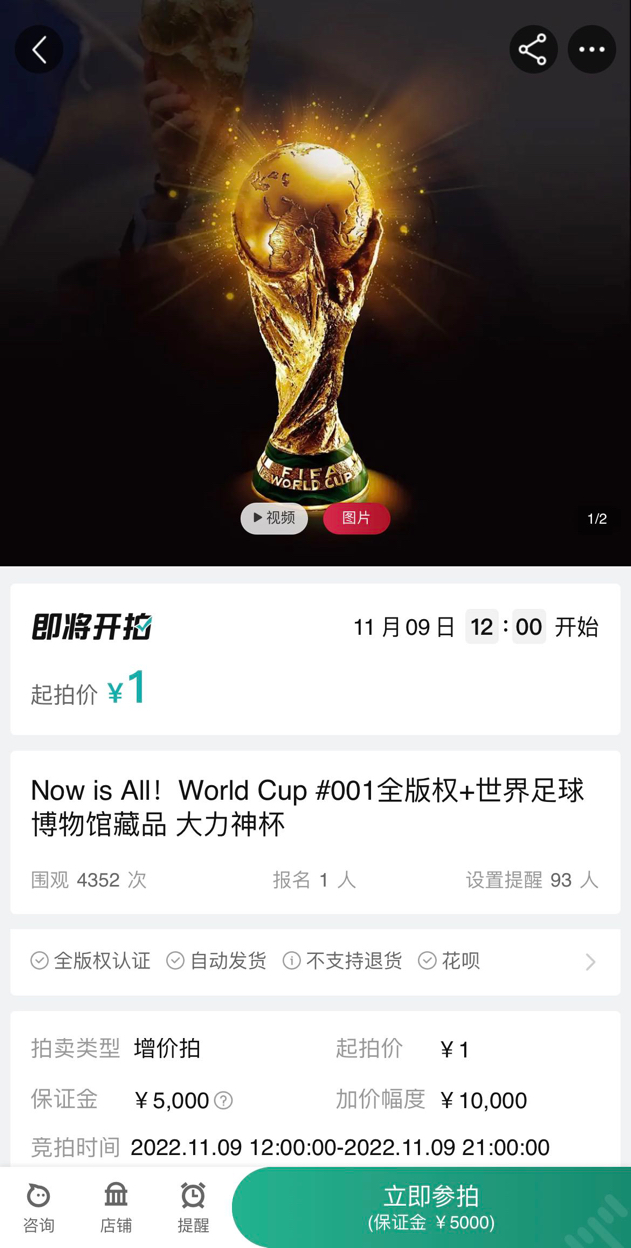Open 咨询 customer consultation
Image resolution: width=631 pixels, height=1248 pixels.
(39, 1206)
